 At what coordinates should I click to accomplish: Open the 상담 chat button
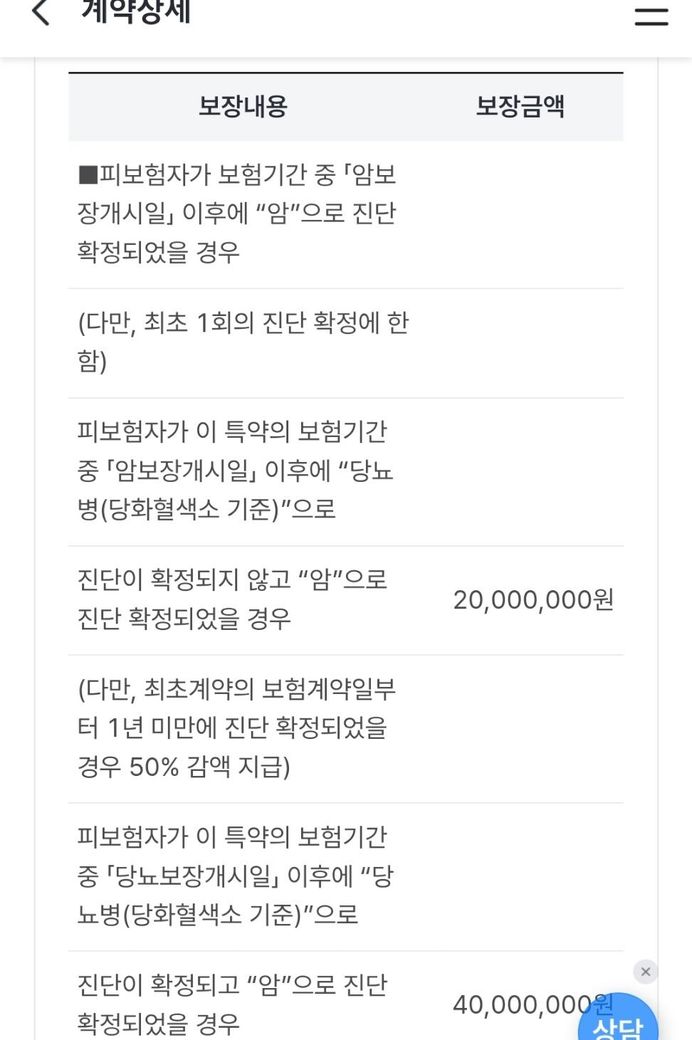pyautogui.click(x=619, y=1020)
